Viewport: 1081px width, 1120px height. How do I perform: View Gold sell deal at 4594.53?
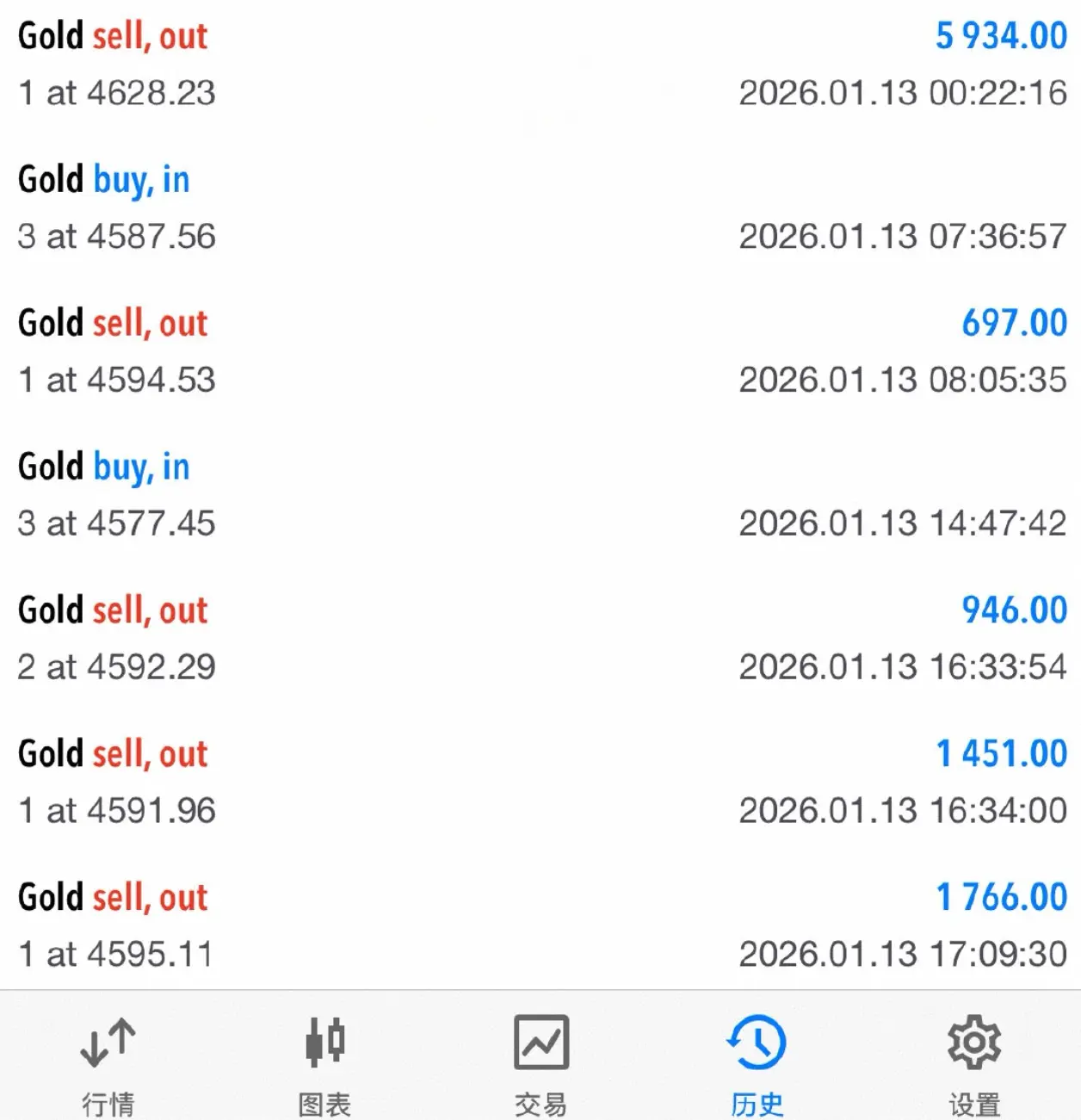(540, 351)
